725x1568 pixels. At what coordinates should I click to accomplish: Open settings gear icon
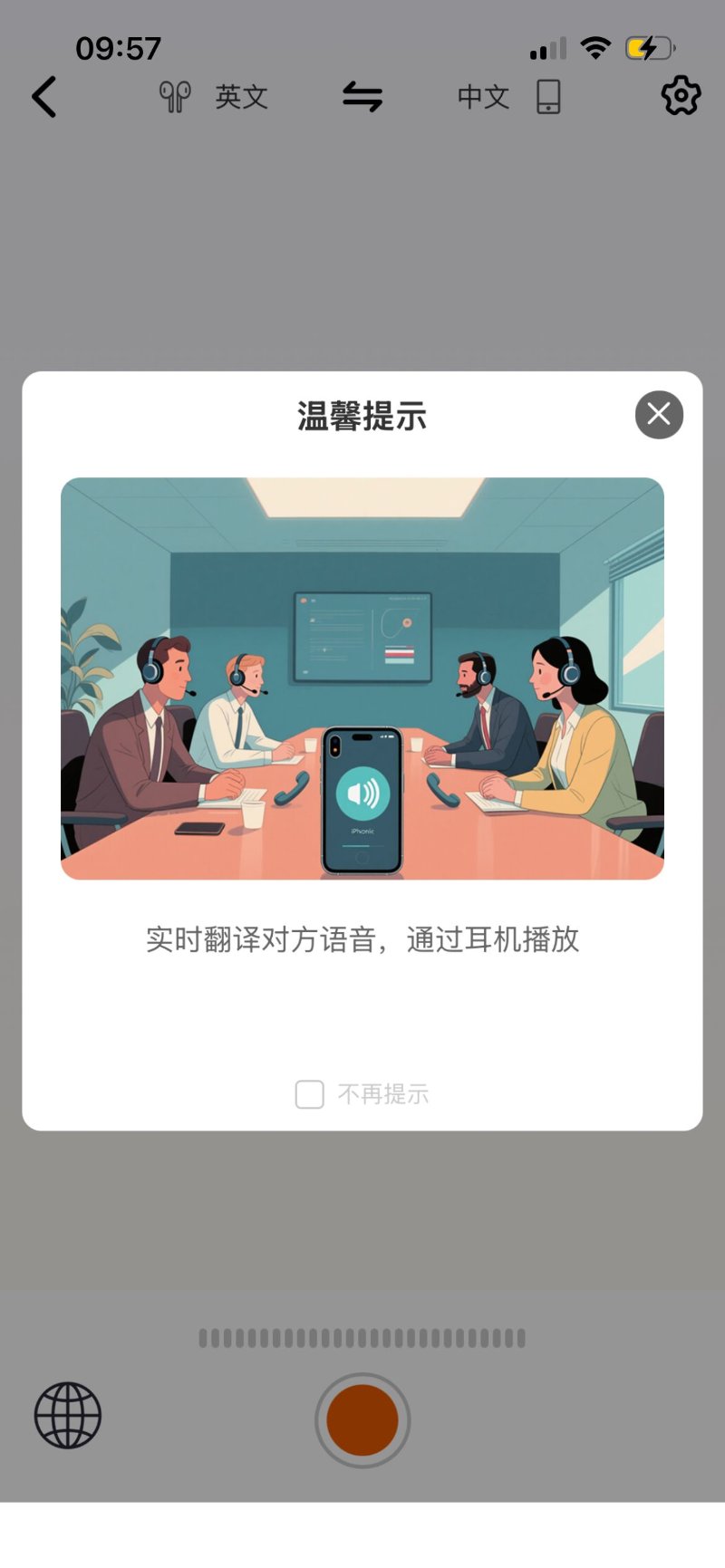(x=681, y=96)
